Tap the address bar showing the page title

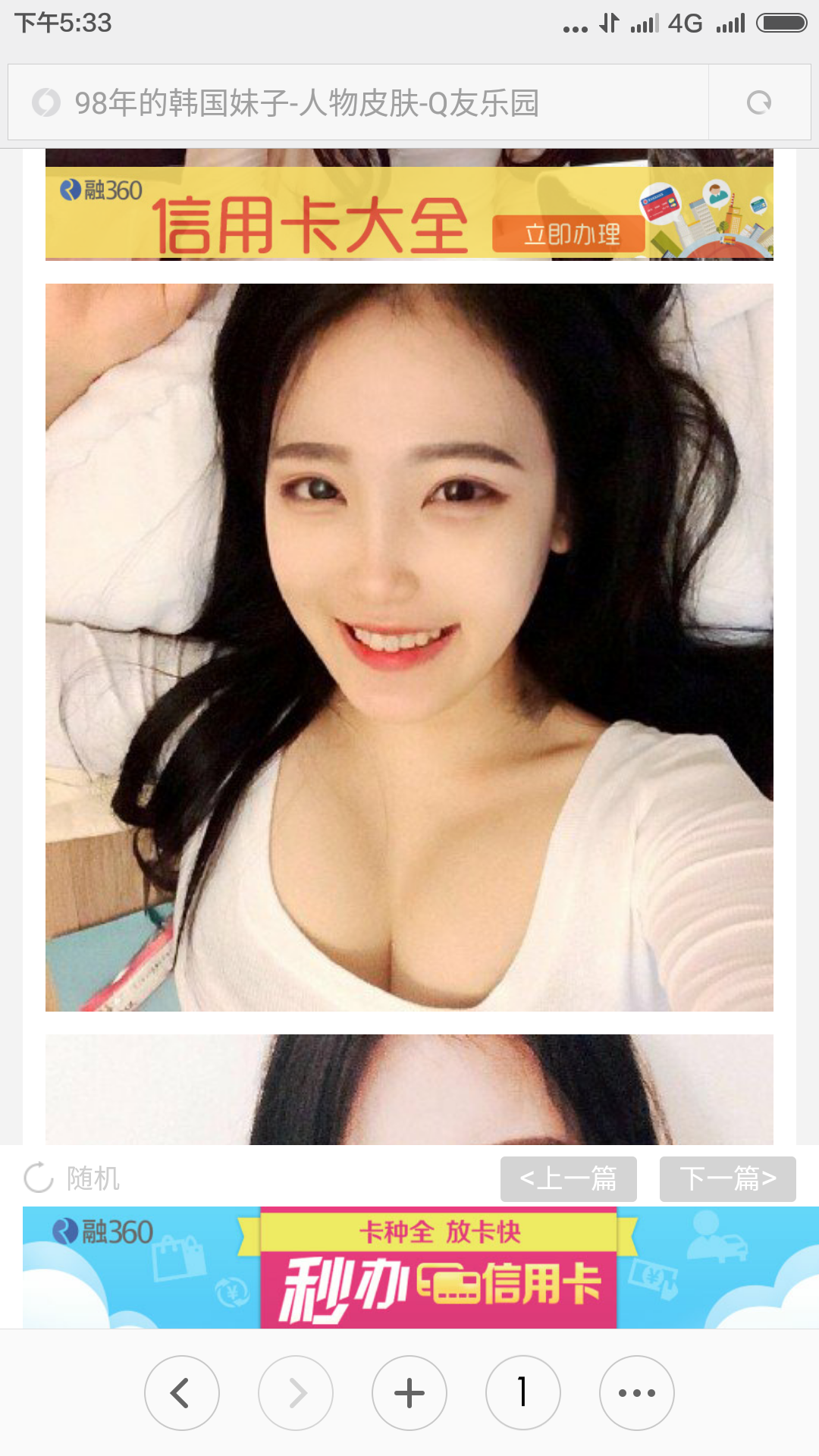(356, 102)
